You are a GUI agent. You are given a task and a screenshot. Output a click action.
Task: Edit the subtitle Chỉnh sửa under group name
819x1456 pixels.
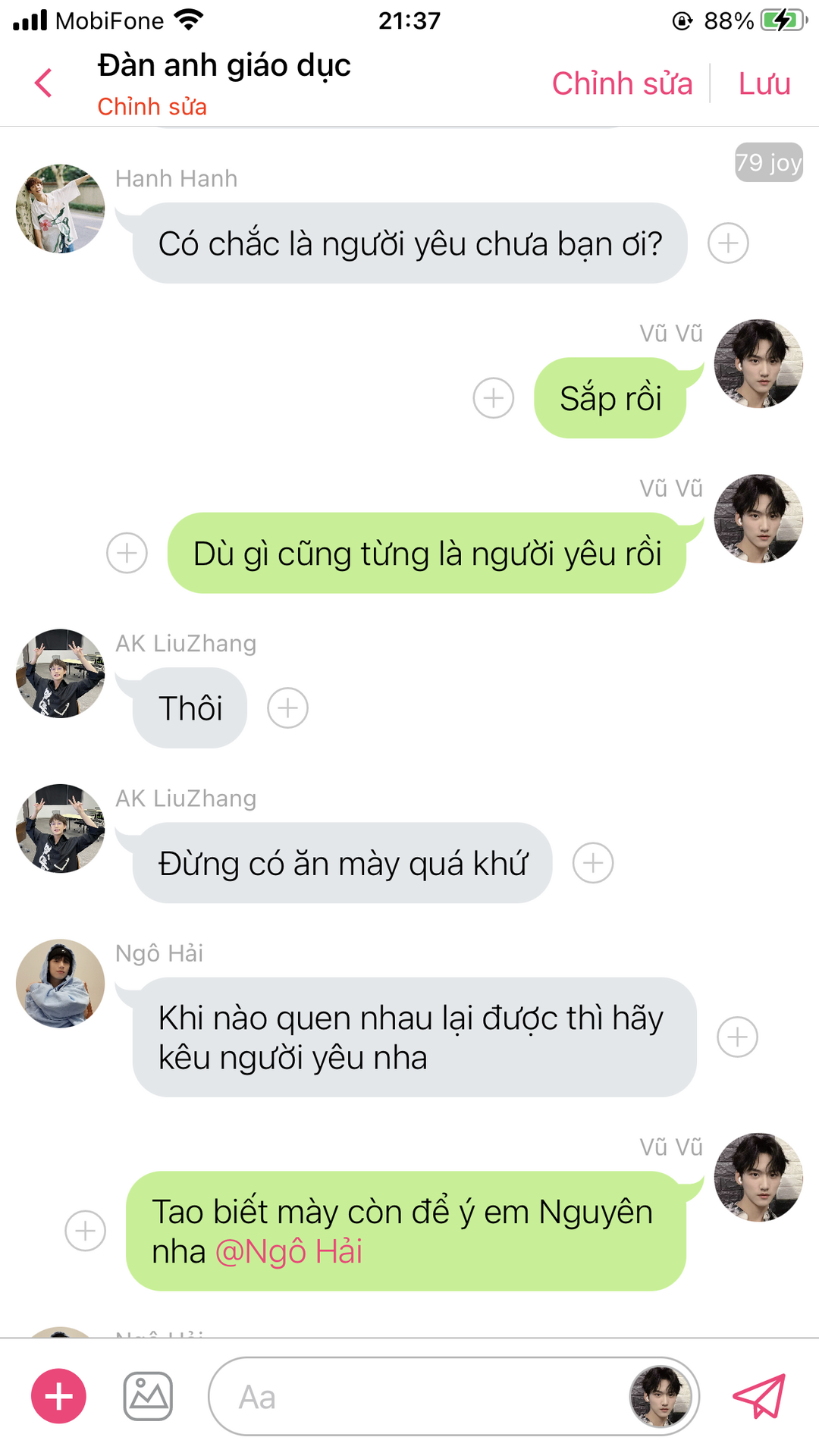click(x=152, y=107)
